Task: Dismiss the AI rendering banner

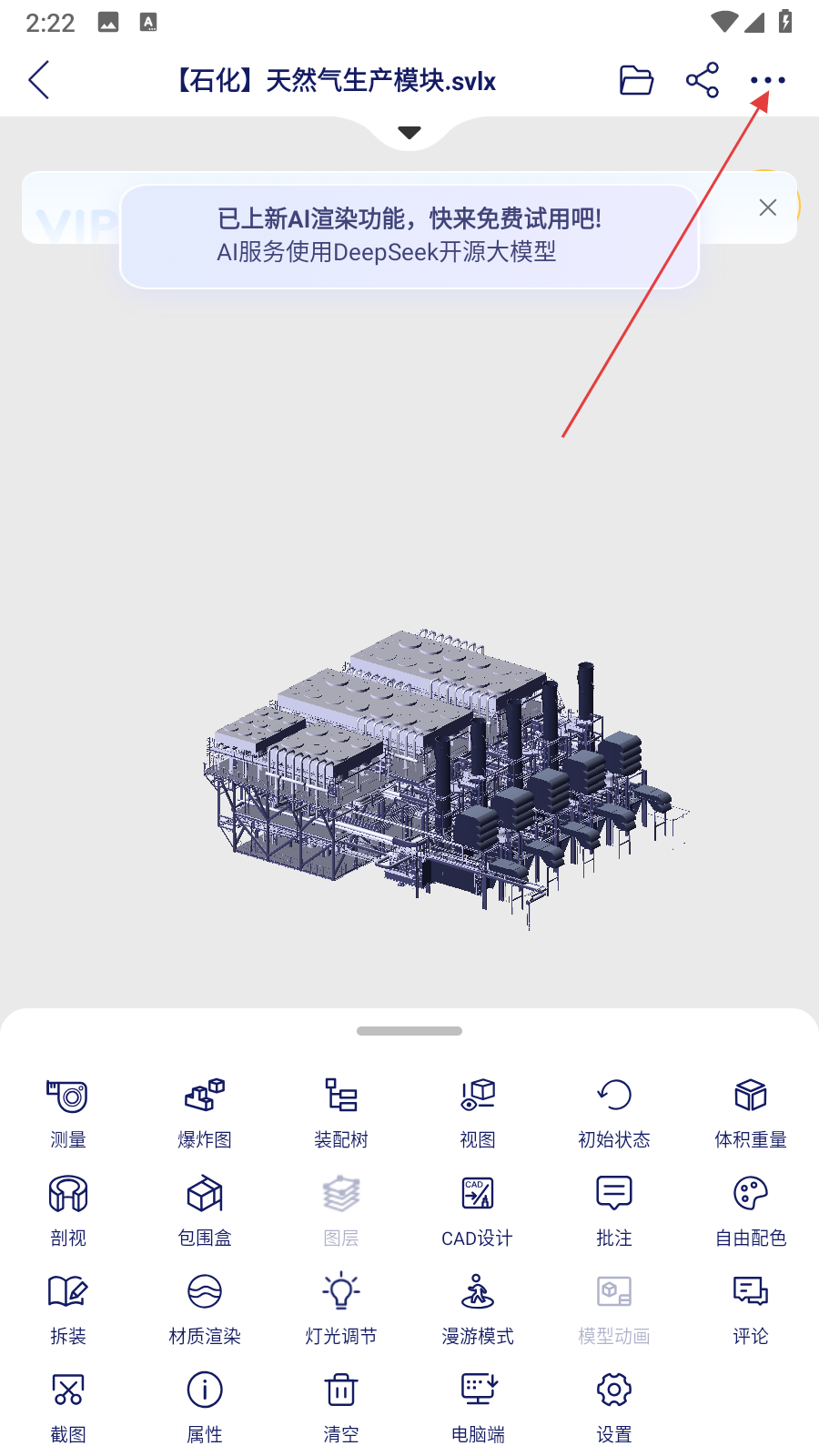Action: pos(767,207)
